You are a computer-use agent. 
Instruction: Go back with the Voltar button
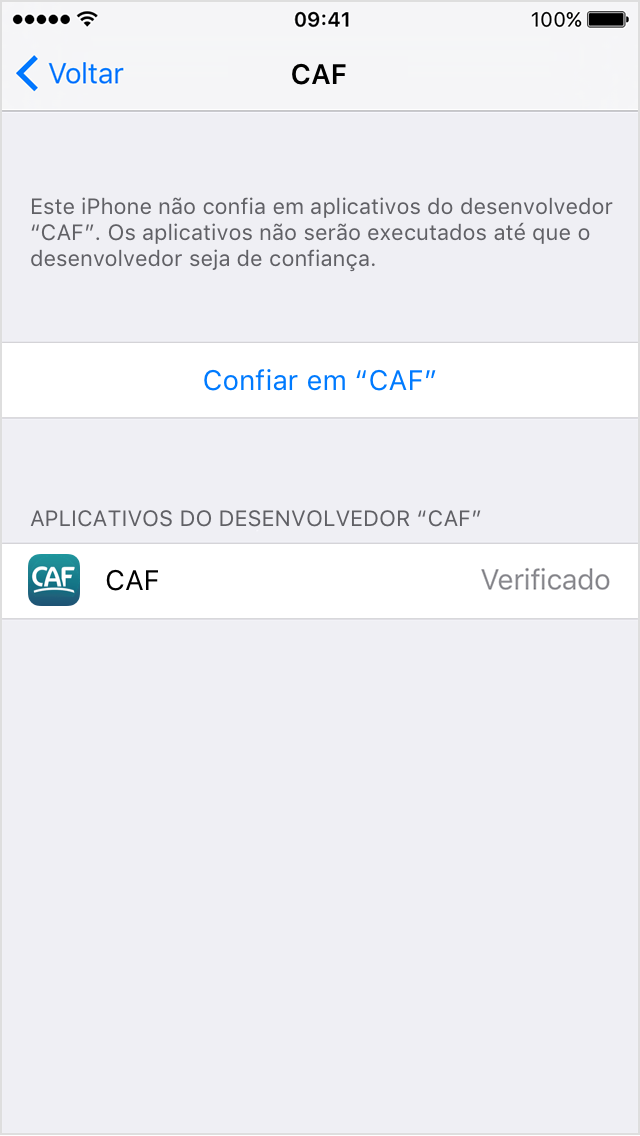(x=70, y=75)
